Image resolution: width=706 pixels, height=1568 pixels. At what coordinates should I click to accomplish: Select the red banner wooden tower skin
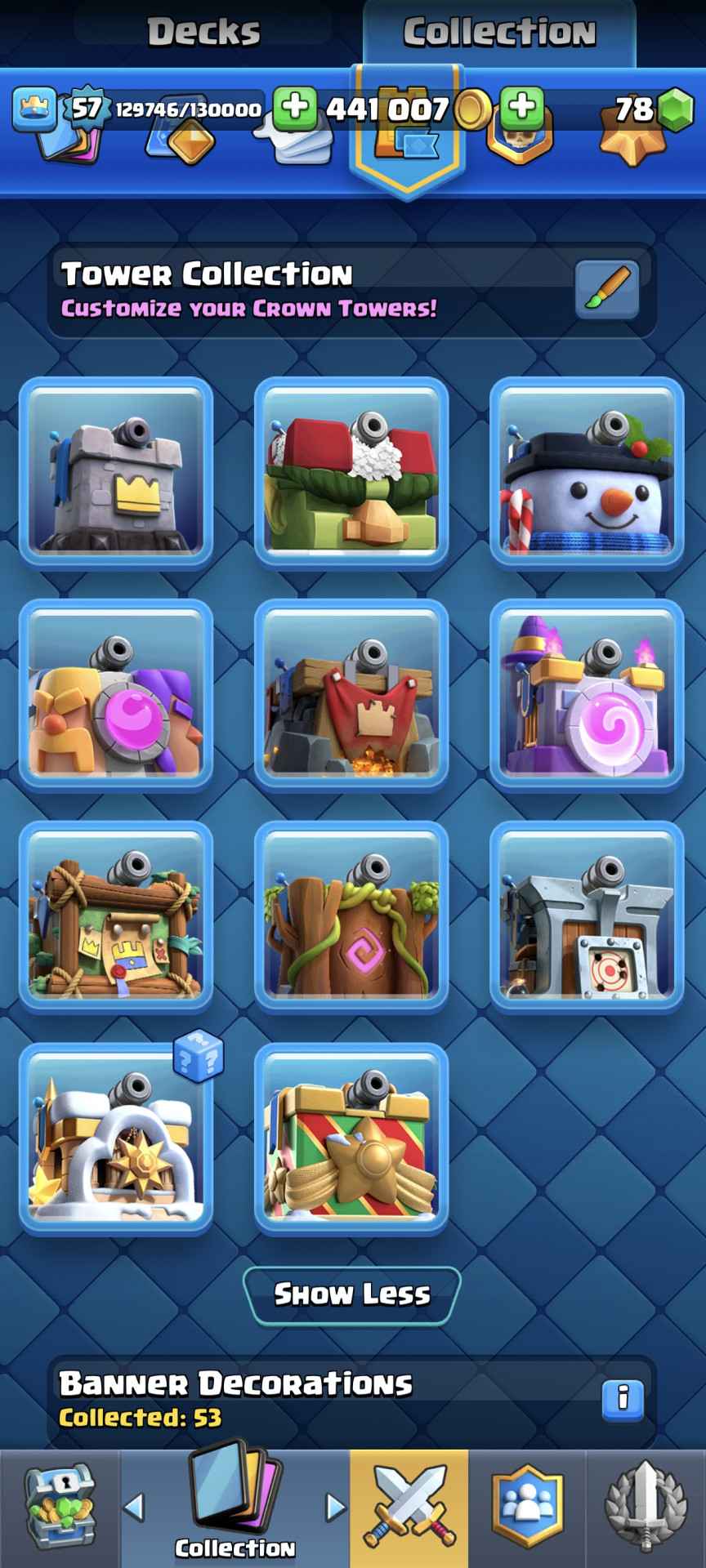[351, 694]
